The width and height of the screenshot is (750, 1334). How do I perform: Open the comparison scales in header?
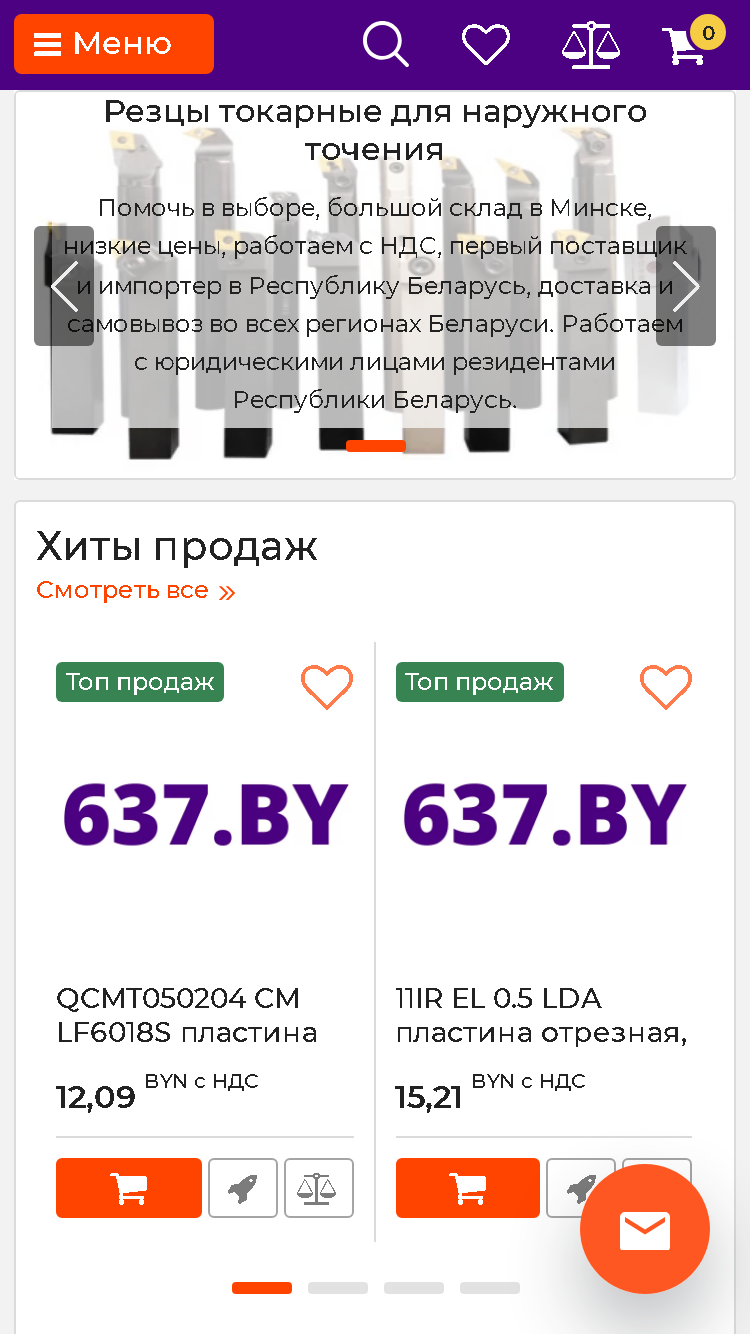tap(590, 45)
